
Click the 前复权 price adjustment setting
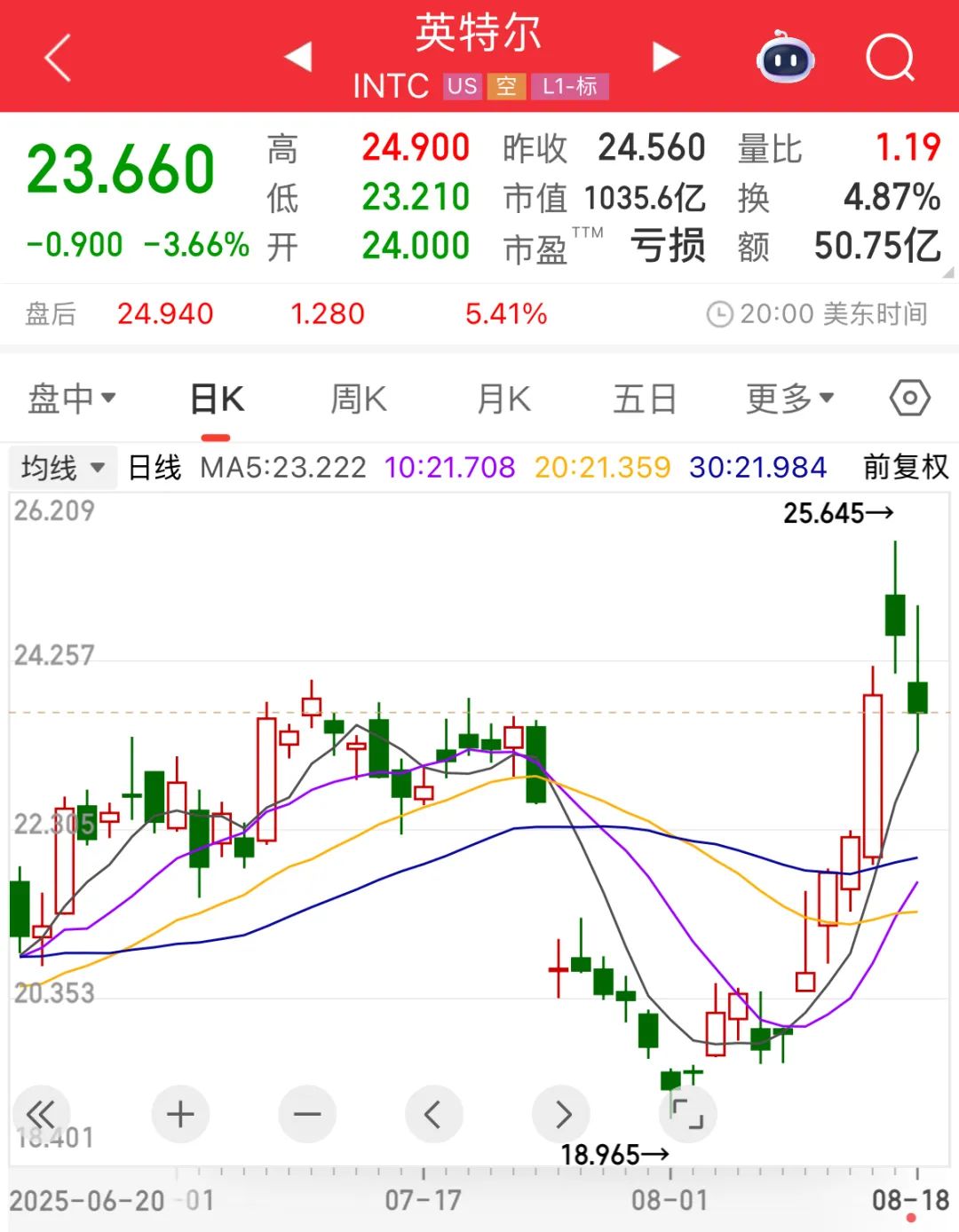[x=907, y=466]
